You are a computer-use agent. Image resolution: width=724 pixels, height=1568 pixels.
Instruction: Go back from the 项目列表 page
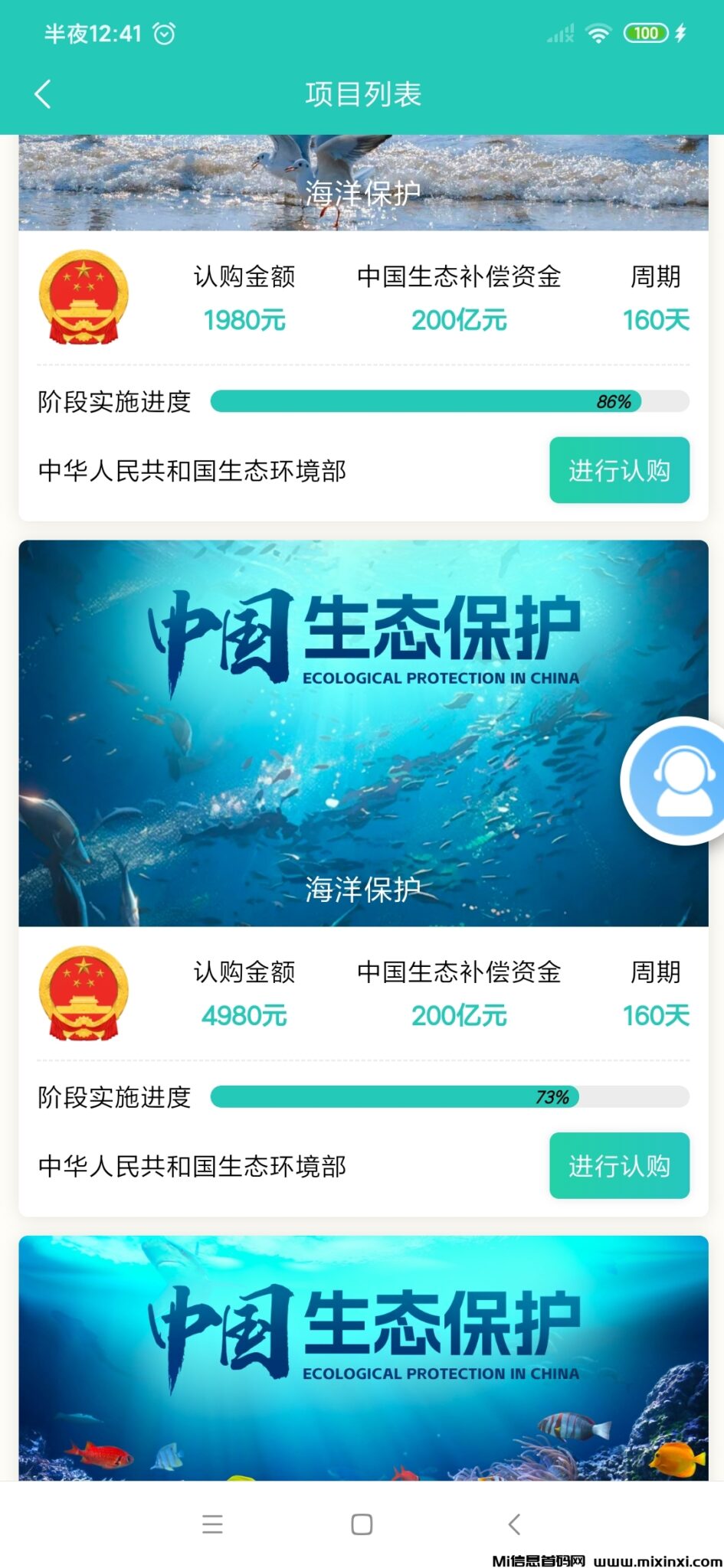pos(43,94)
